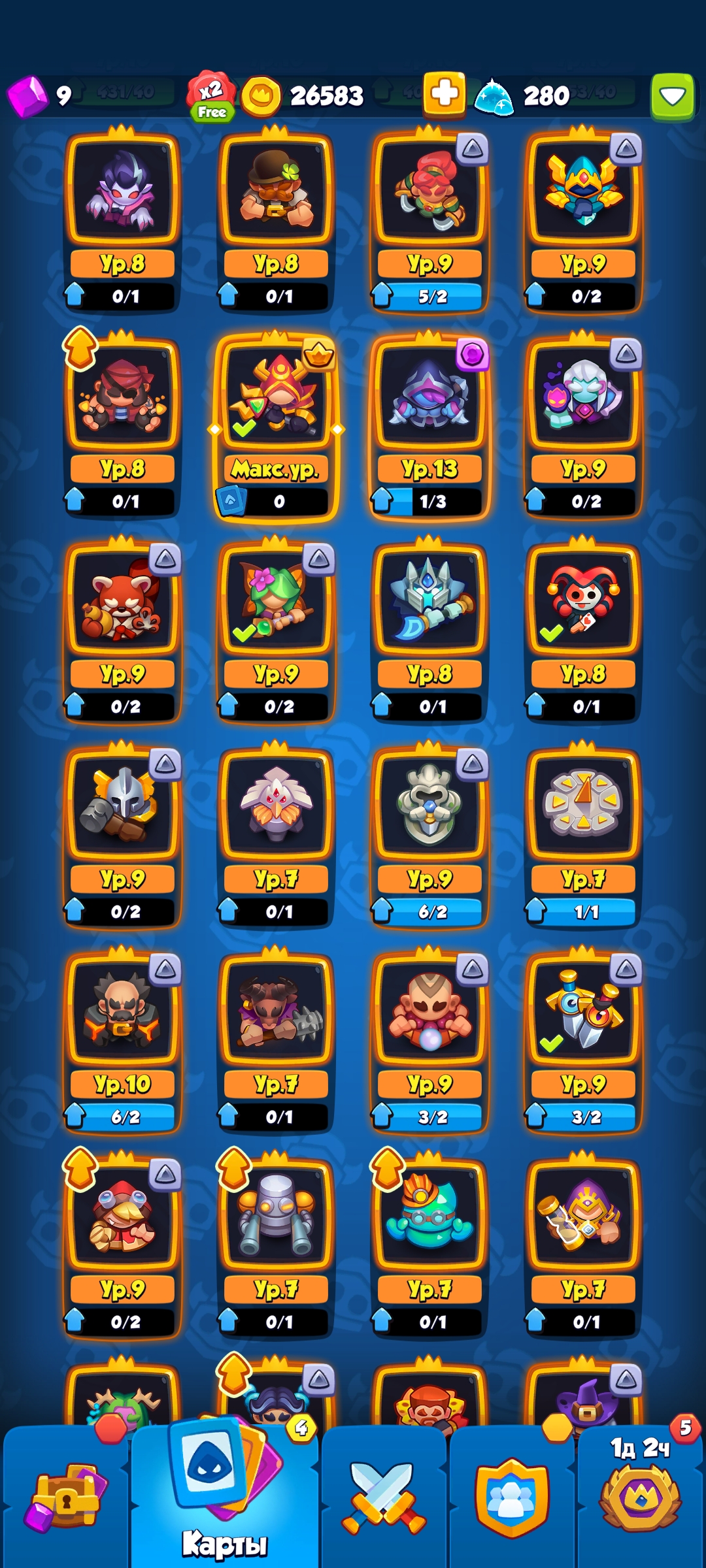Viewport: 706px width, 1568px height.
Task: Open the Макс.ур. max level card
Action: pos(276,428)
